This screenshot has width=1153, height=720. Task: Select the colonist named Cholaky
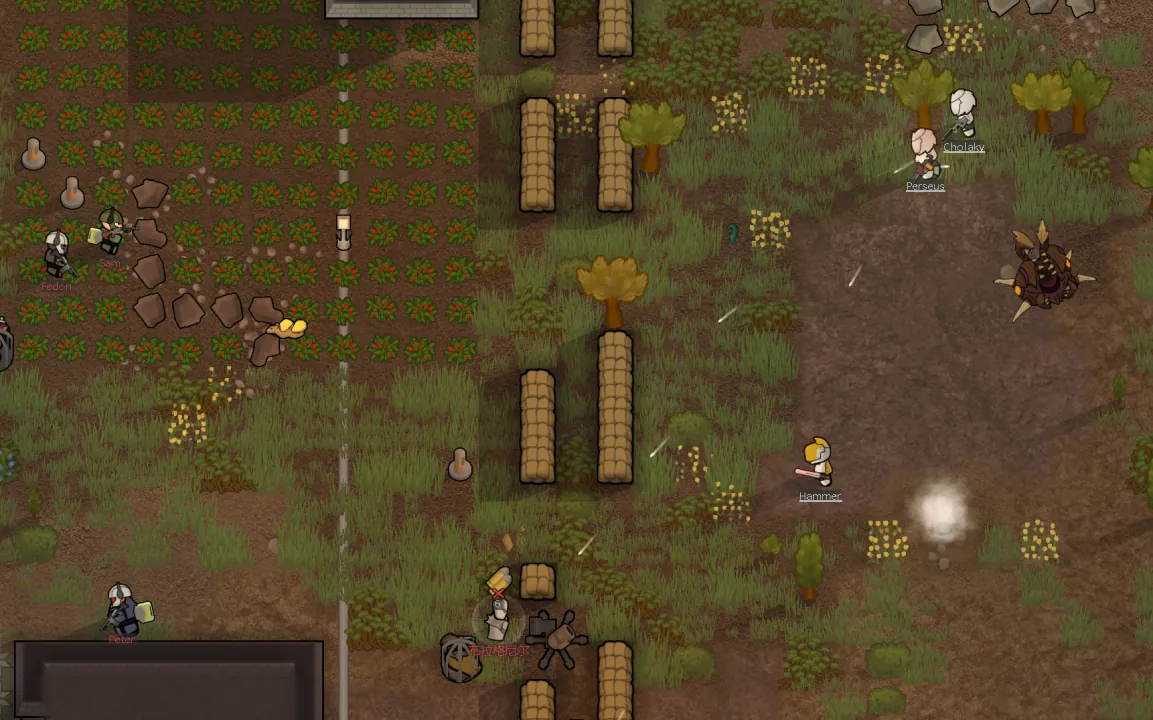962,114
